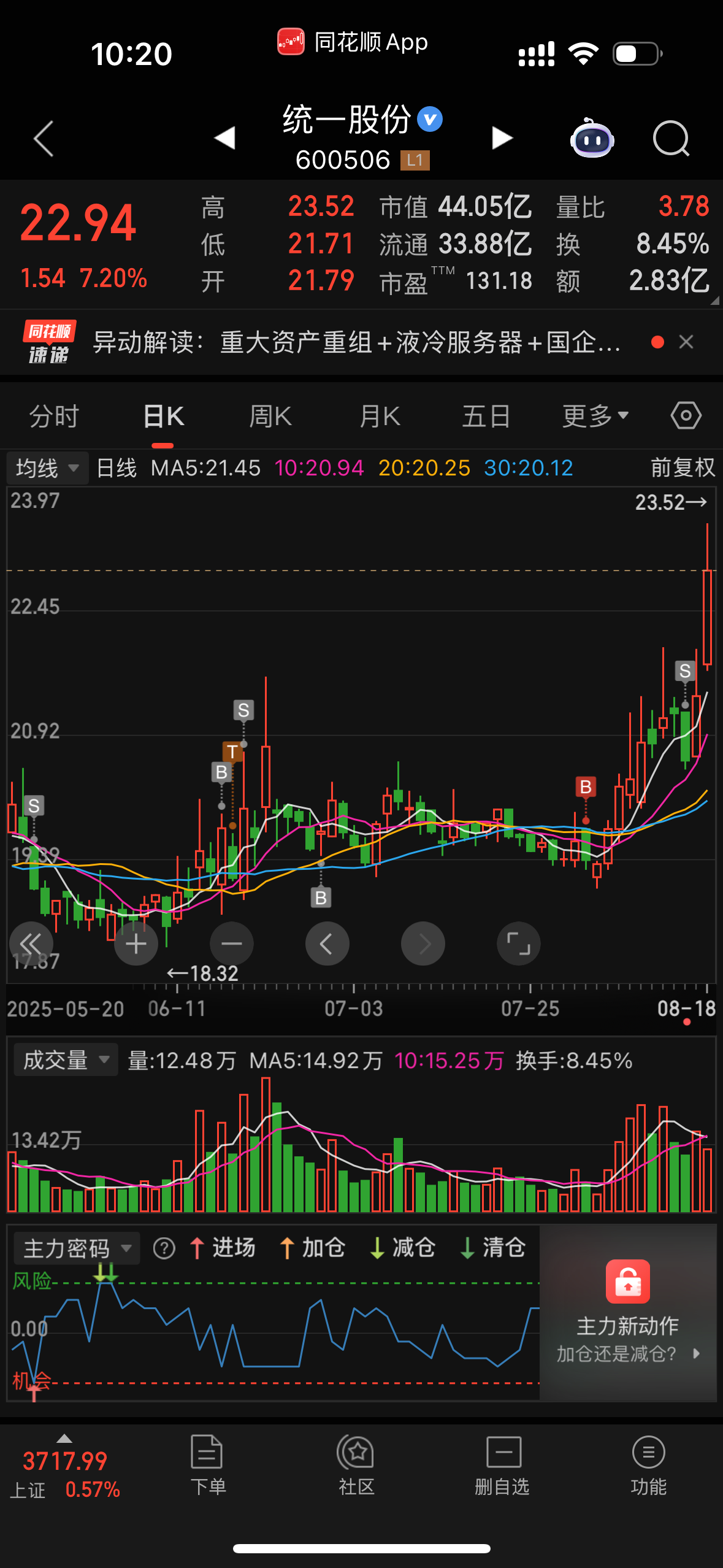Switch to the 分时 chart tab
Screen dimensions: 723x1568
coord(54,417)
